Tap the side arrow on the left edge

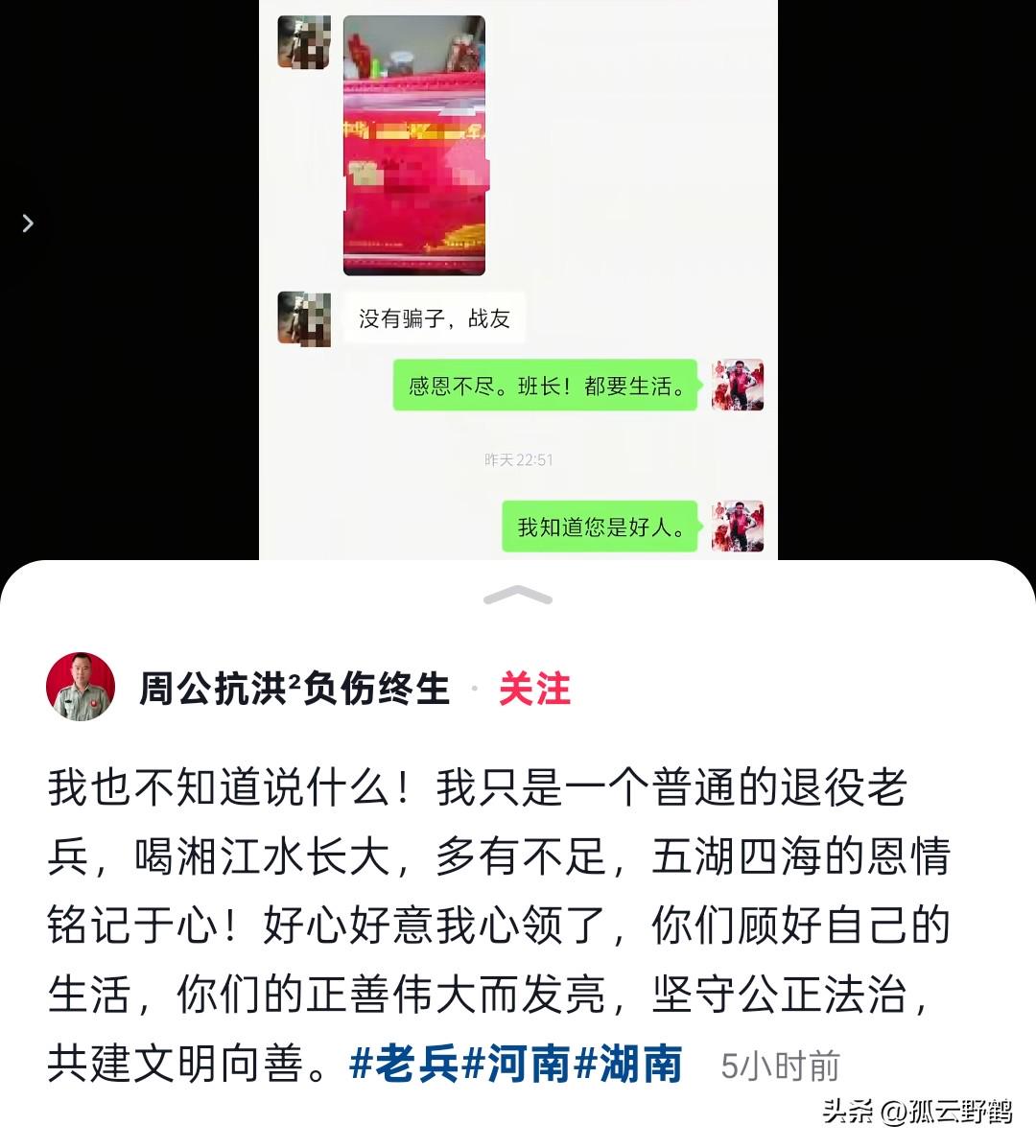(28, 223)
